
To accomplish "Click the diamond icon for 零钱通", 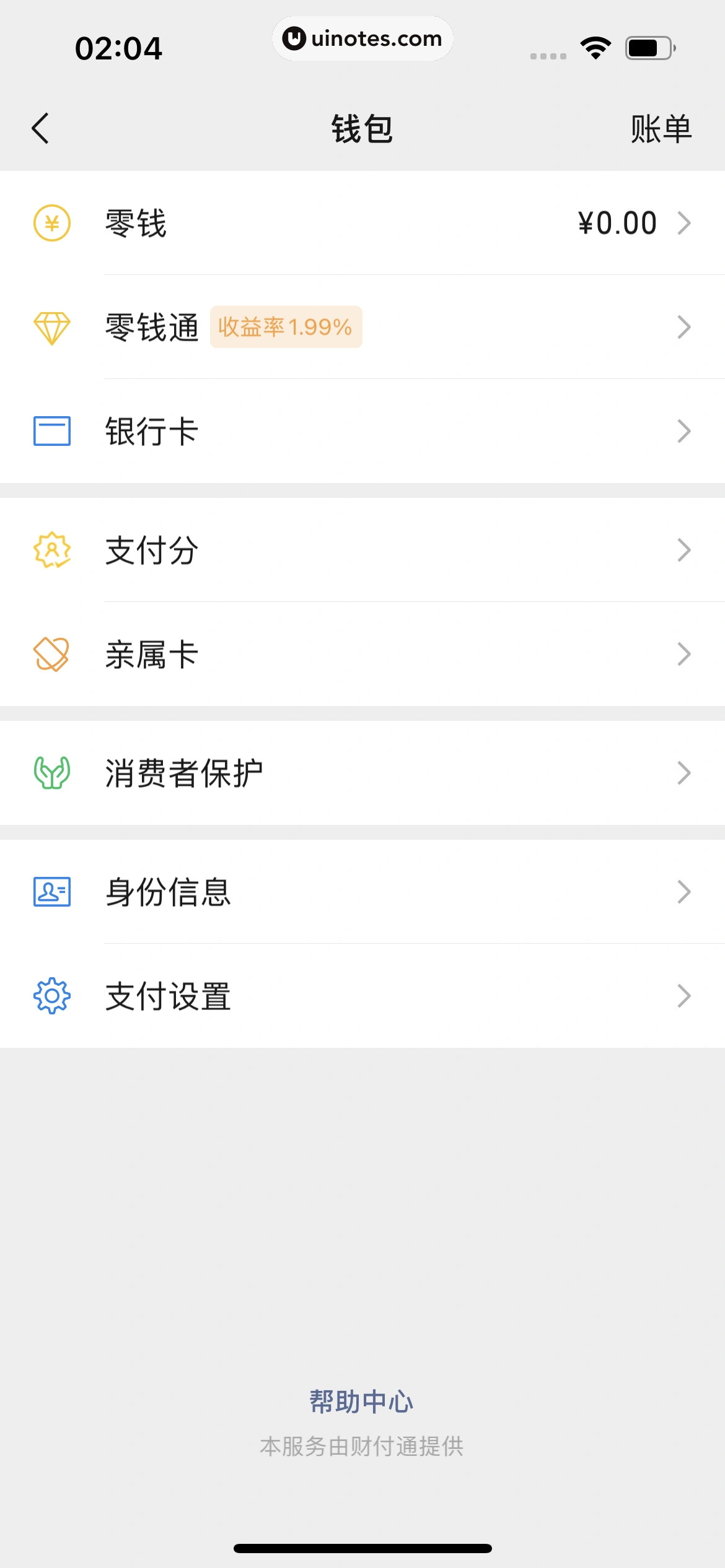I will (52, 327).
